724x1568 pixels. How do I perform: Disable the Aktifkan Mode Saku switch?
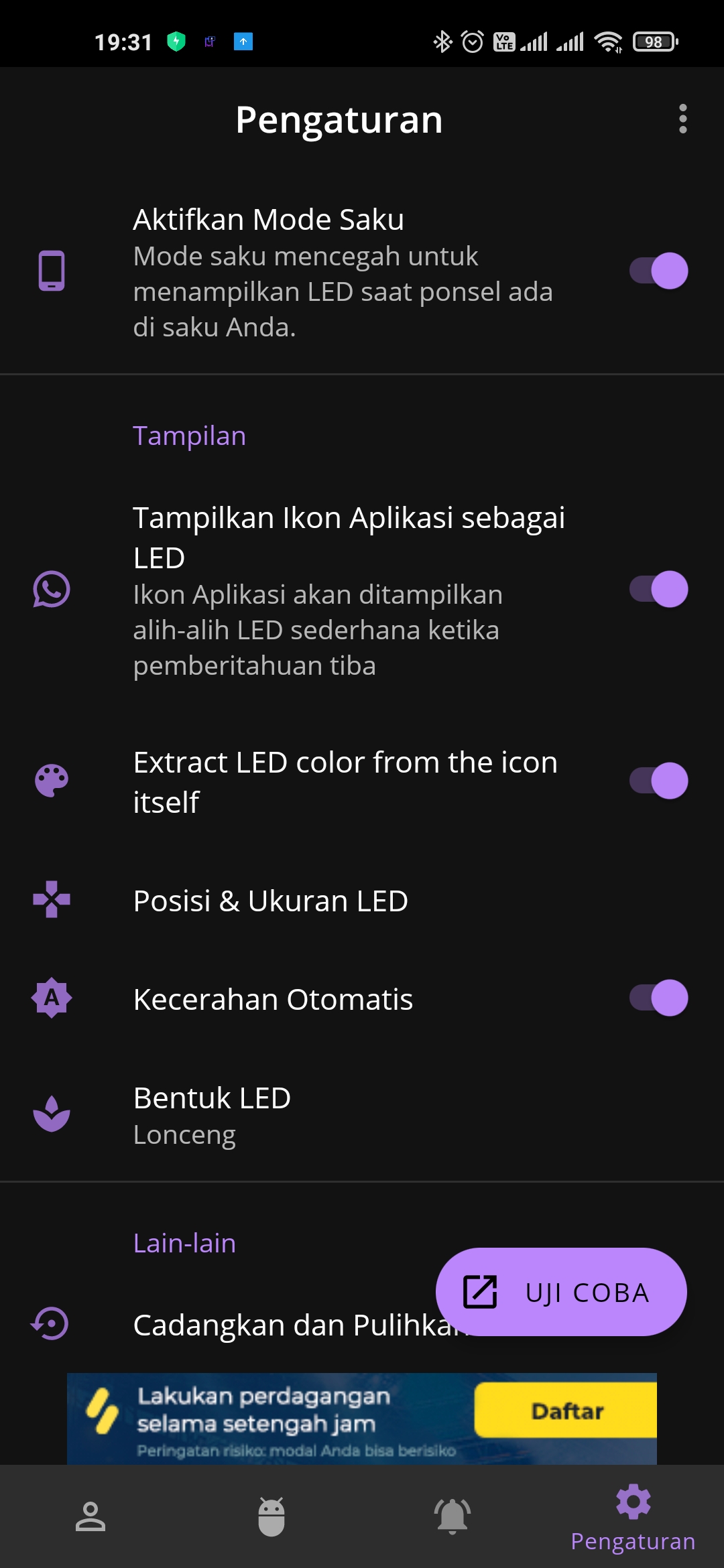click(x=658, y=271)
